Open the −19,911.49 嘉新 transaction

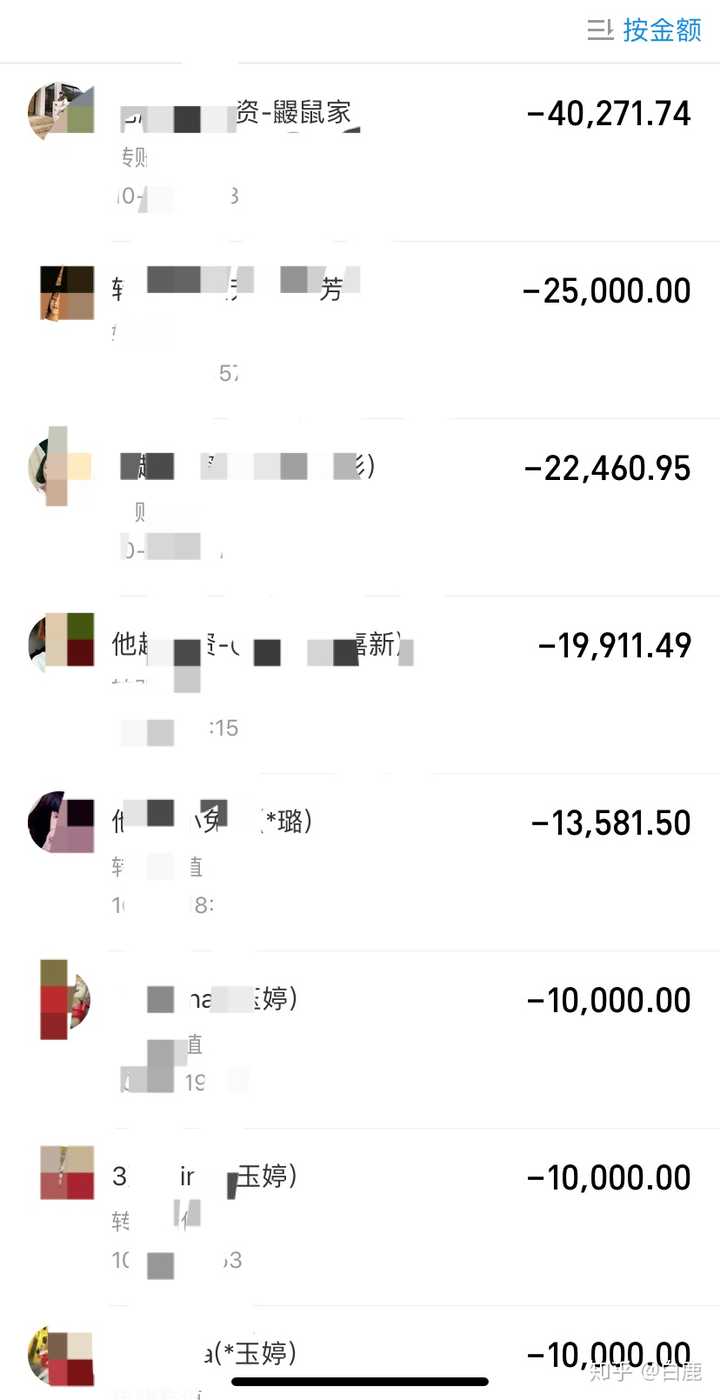[360, 673]
